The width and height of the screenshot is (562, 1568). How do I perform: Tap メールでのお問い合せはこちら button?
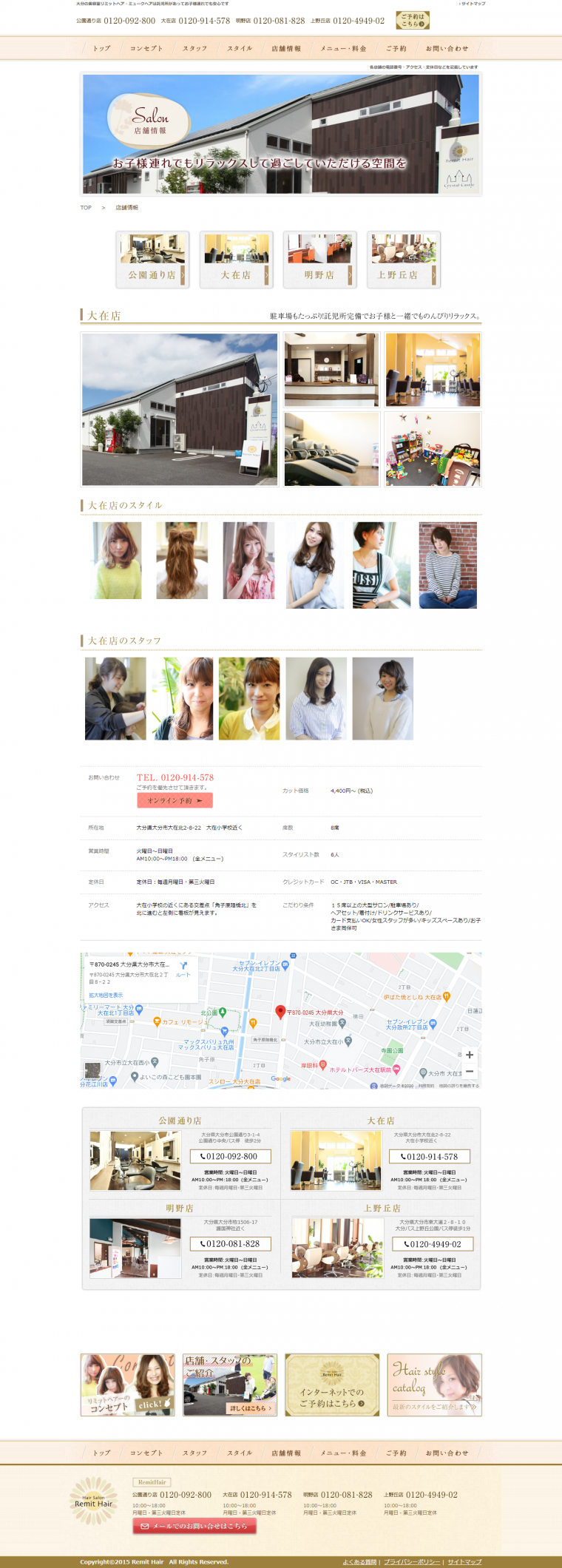[194, 1526]
